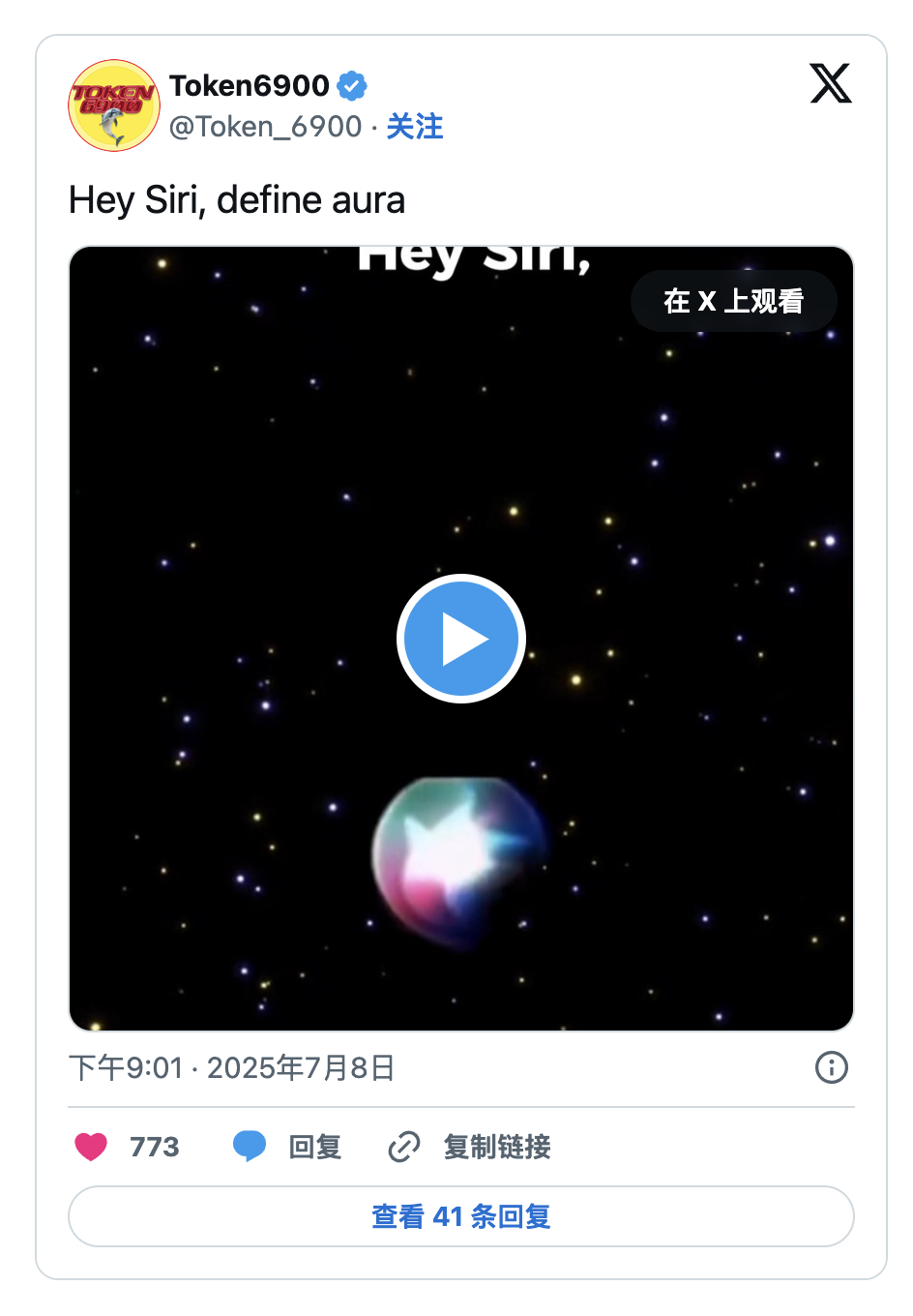Reply to the tweet via 回复
913x1316 pixels.
point(288,1147)
